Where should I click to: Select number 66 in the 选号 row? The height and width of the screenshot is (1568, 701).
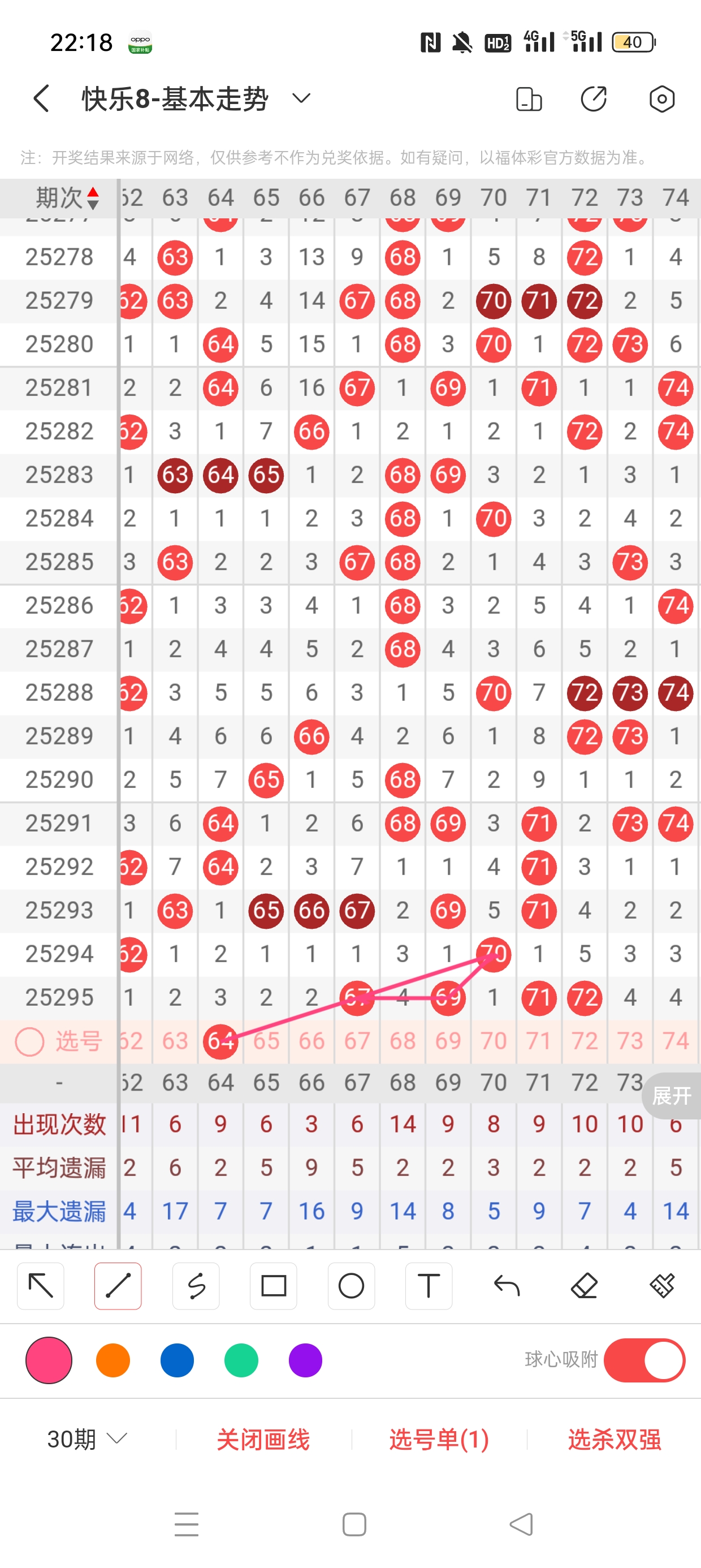(311, 1041)
